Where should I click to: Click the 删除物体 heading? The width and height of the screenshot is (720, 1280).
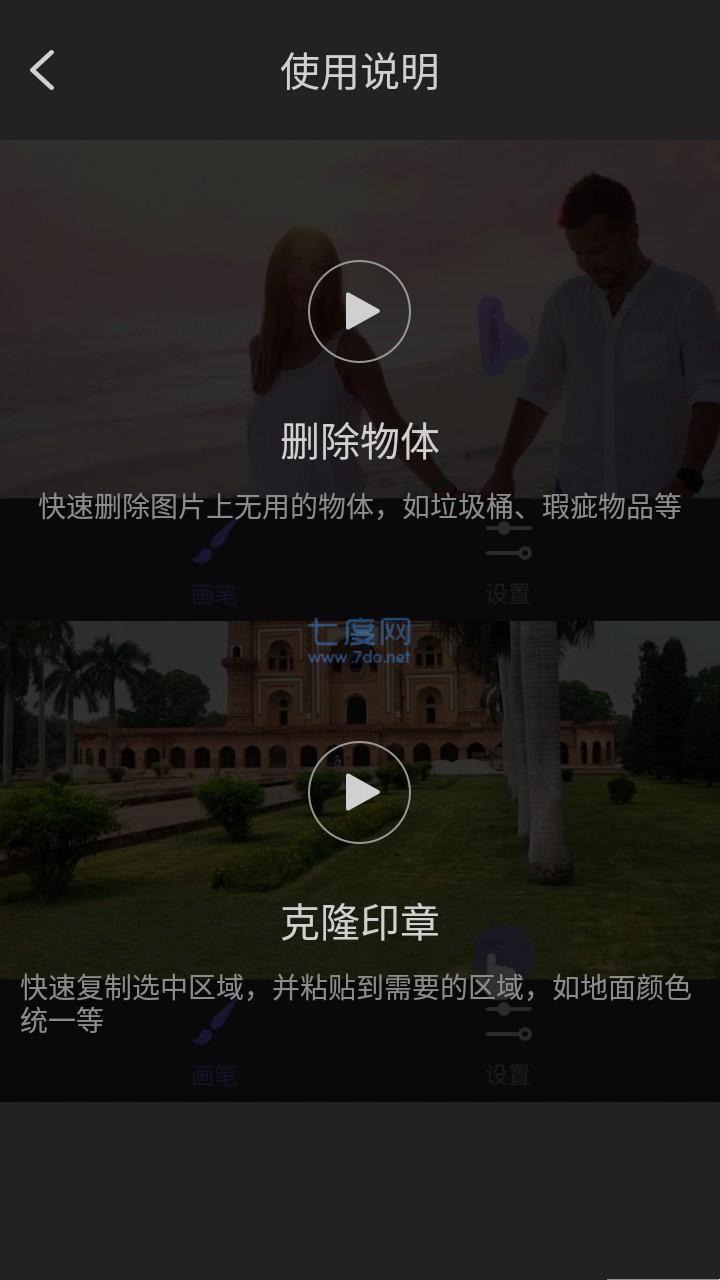[360, 440]
